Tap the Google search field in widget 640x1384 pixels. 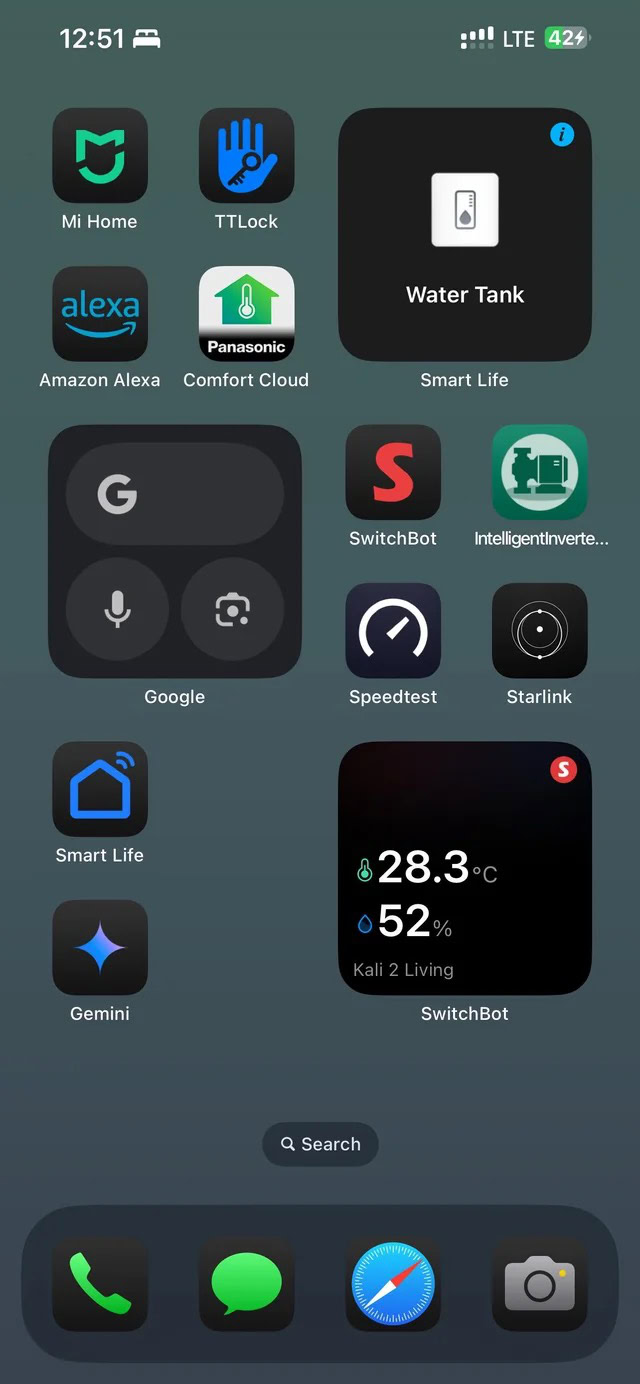tap(175, 494)
